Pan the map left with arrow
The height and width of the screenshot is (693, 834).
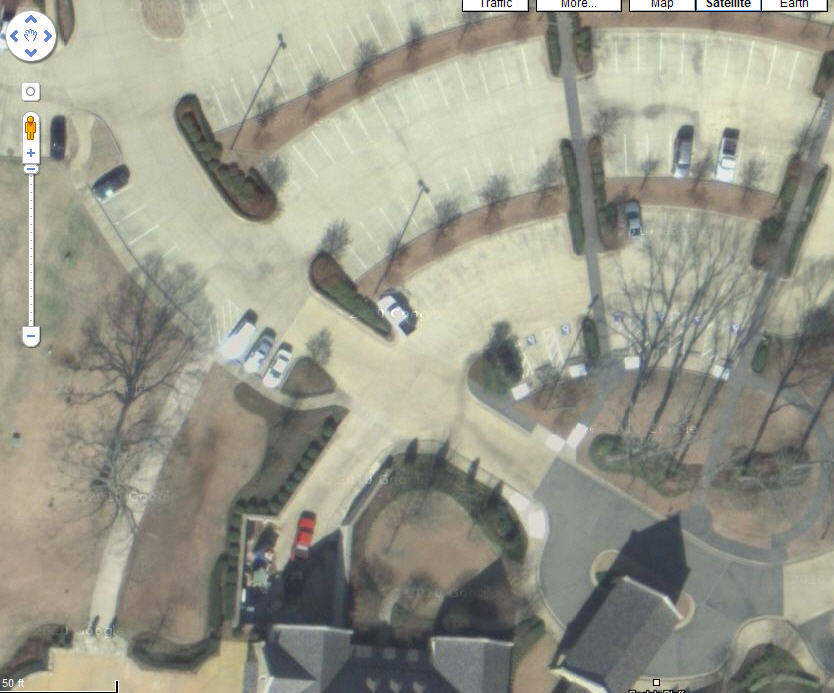coord(16,37)
